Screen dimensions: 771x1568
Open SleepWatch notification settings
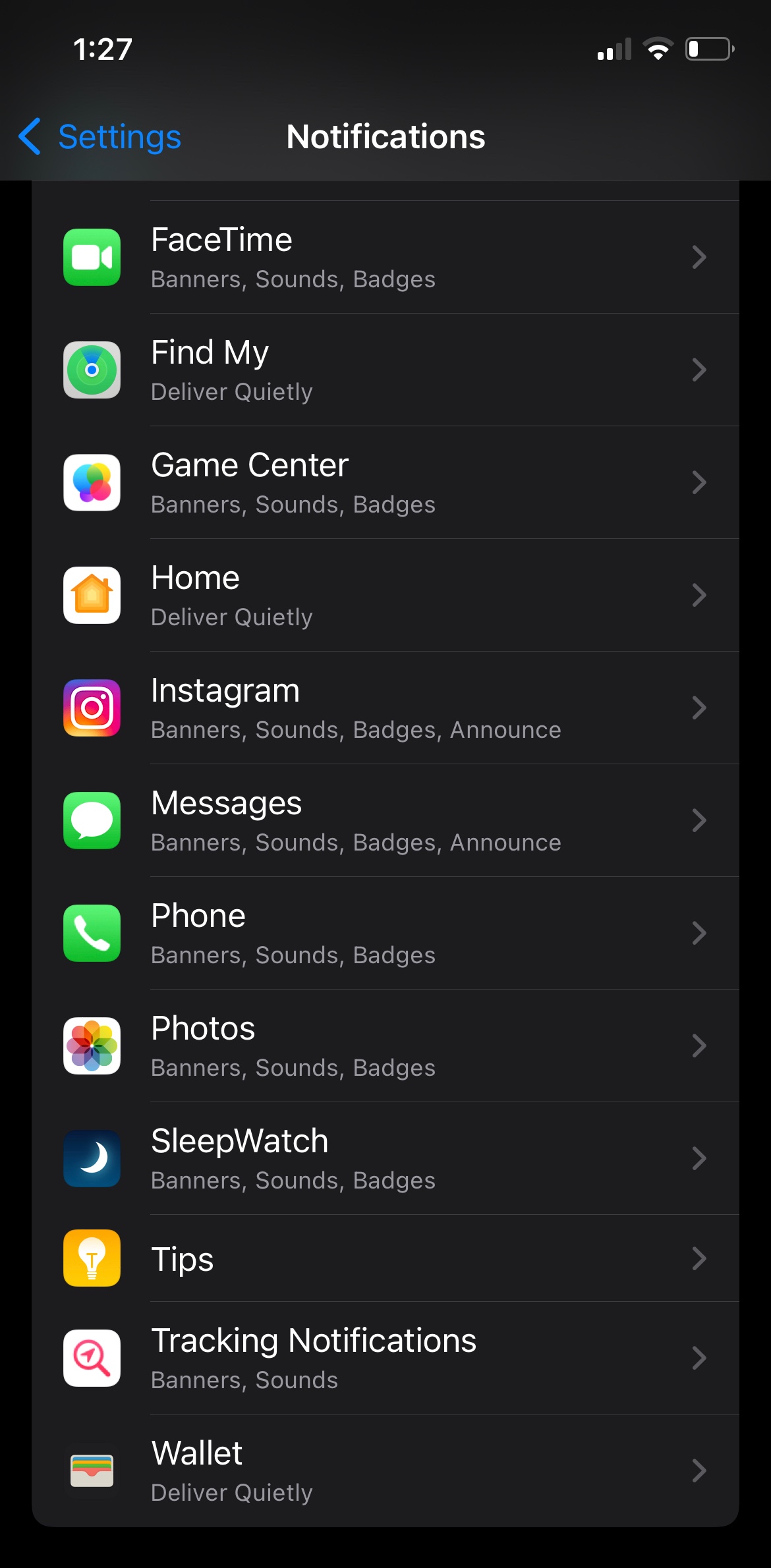385,1158
